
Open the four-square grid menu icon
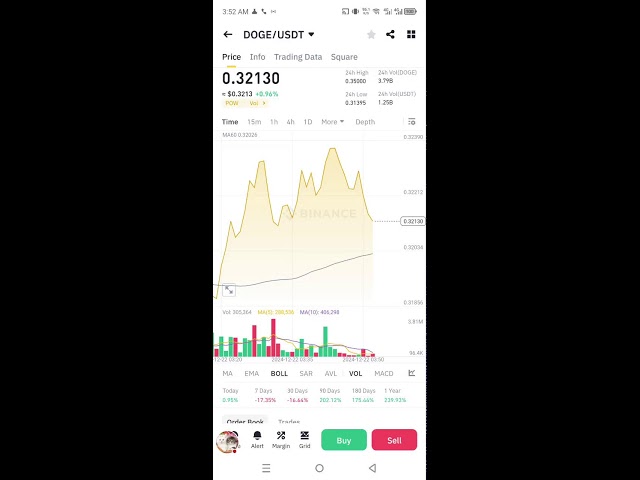tap(410, 34)
